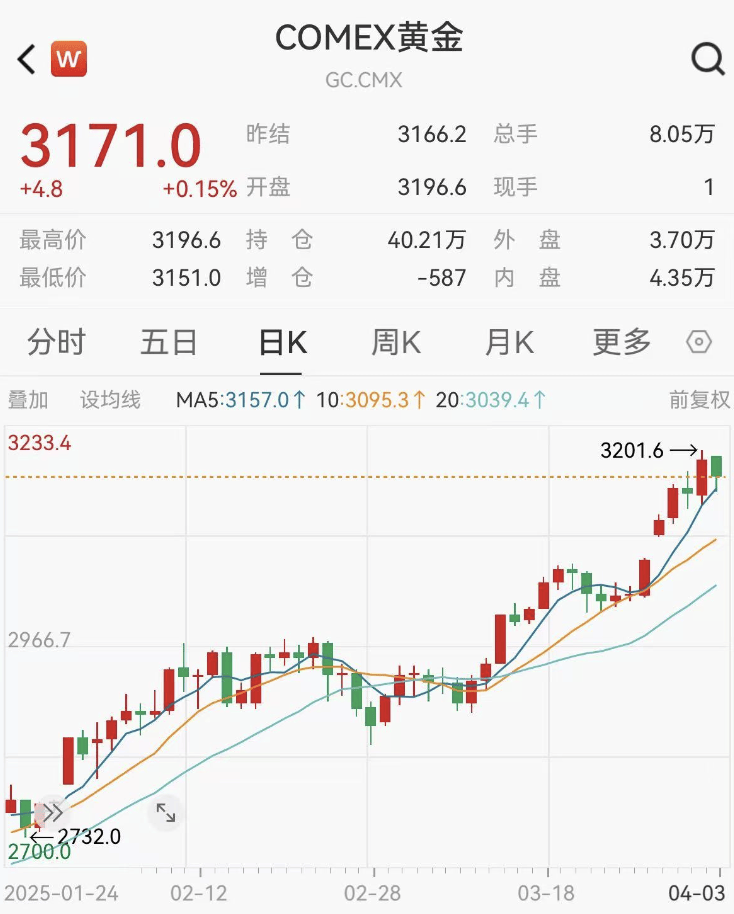Switch to the 分时 chart tab

tap(56, 343)
